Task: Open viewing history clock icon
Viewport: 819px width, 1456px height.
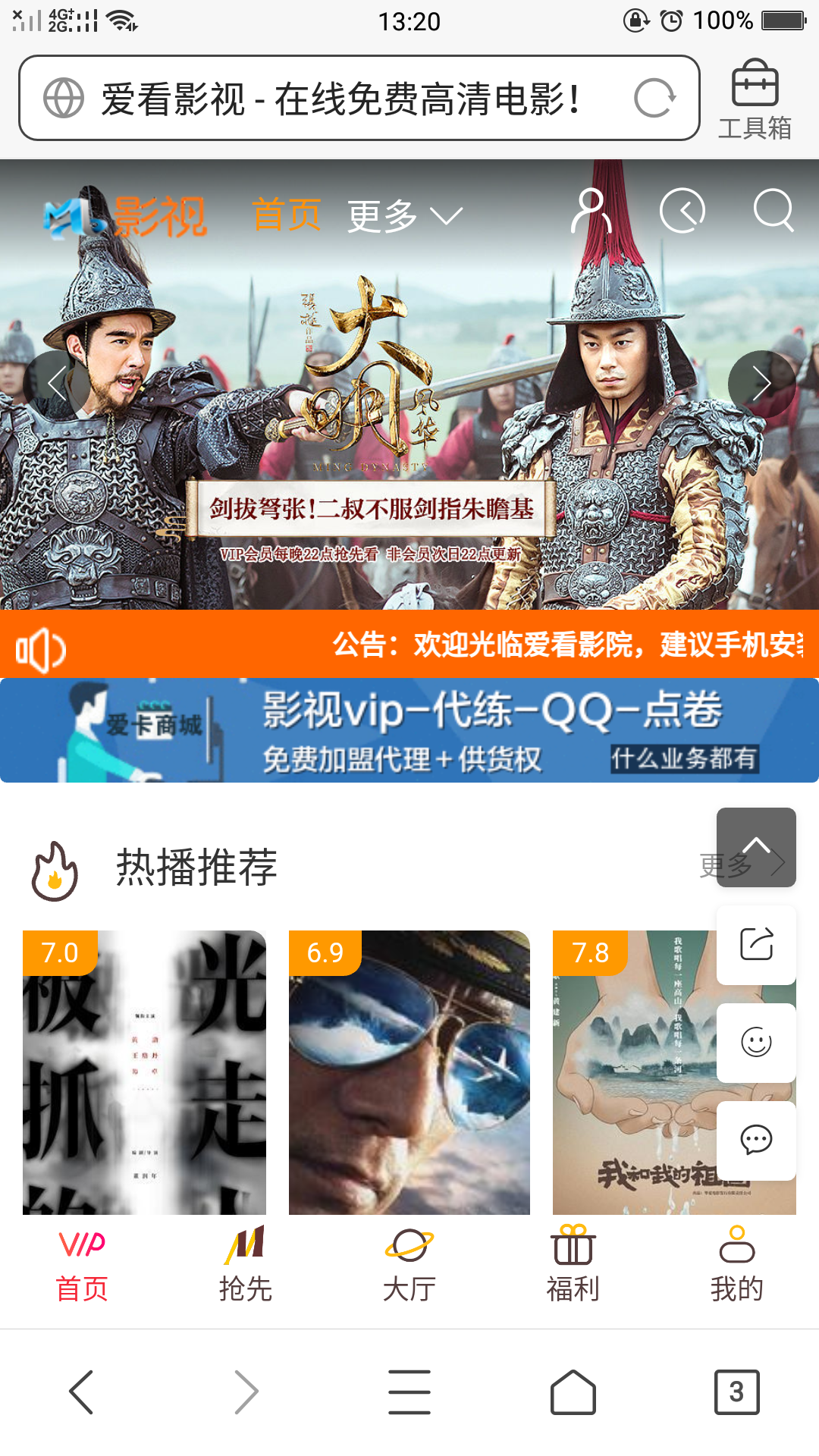Action: tap(682, 211)
